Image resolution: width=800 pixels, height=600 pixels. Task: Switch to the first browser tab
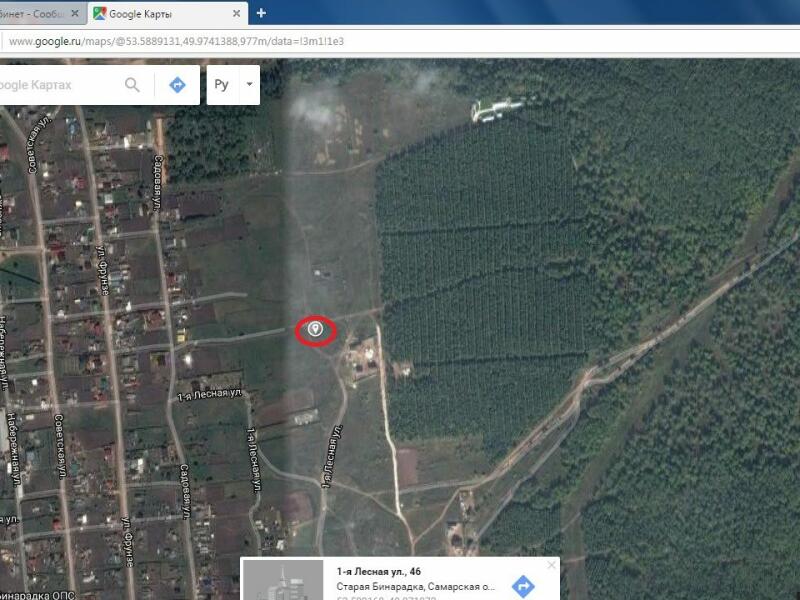tap(40, 13)
